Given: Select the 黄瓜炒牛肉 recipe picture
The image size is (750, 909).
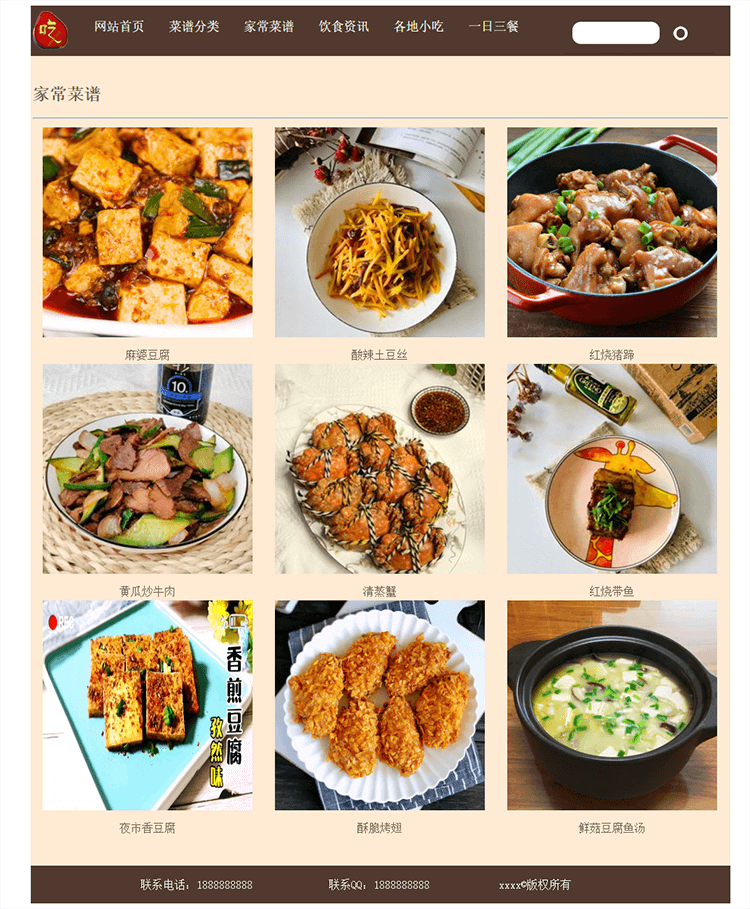Looking at the screenshot, I should (147, 469).
